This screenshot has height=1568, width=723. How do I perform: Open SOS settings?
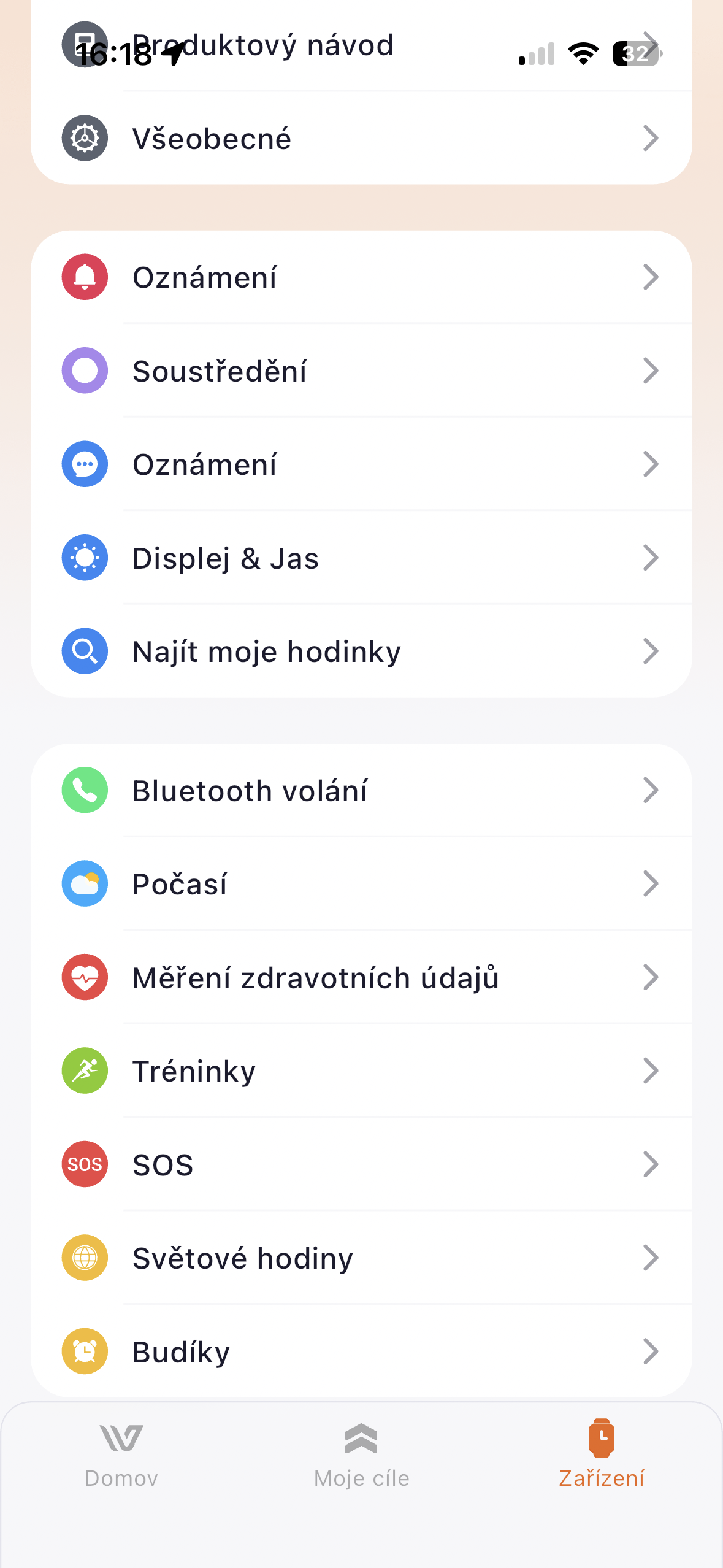(x=361, y=1164)
